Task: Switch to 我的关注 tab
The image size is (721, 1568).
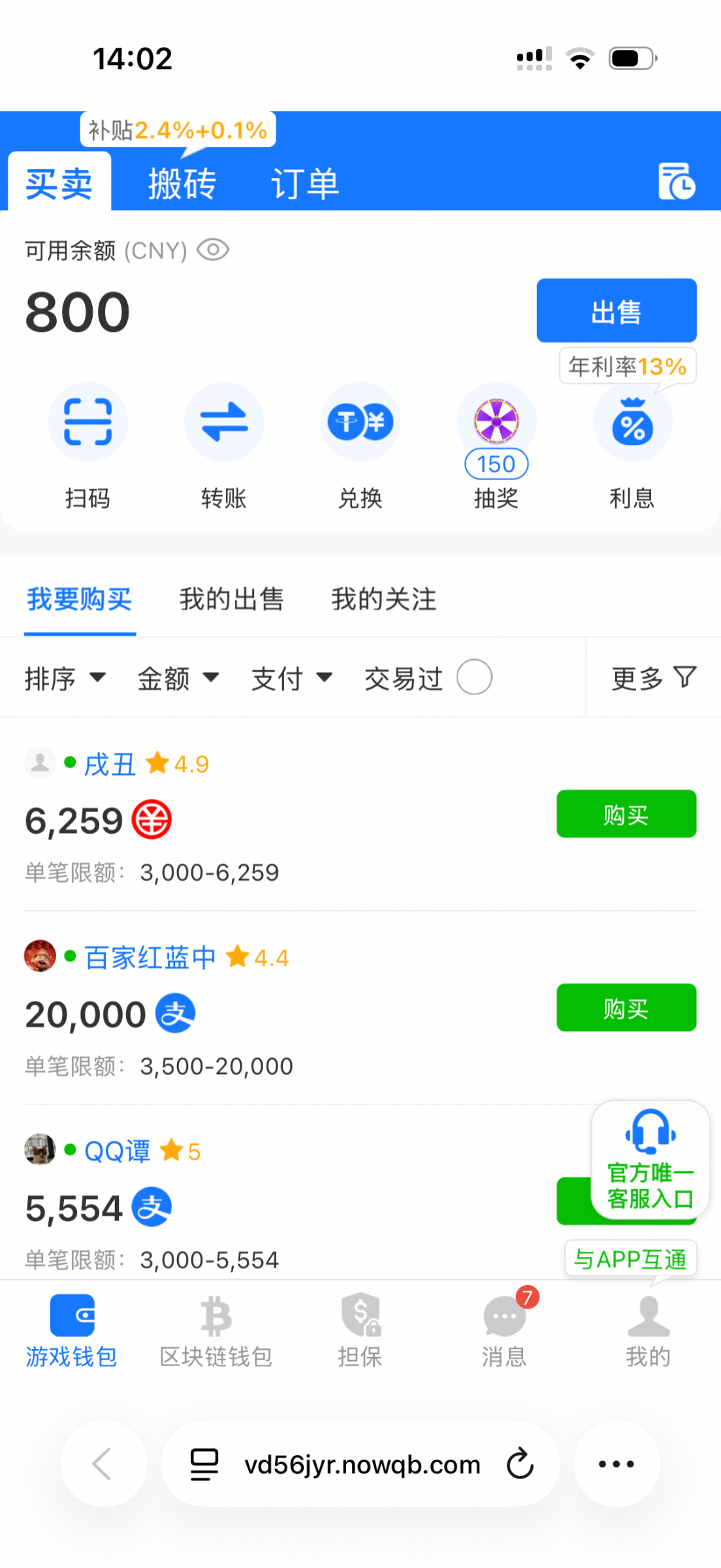Action: click(383, 599)
